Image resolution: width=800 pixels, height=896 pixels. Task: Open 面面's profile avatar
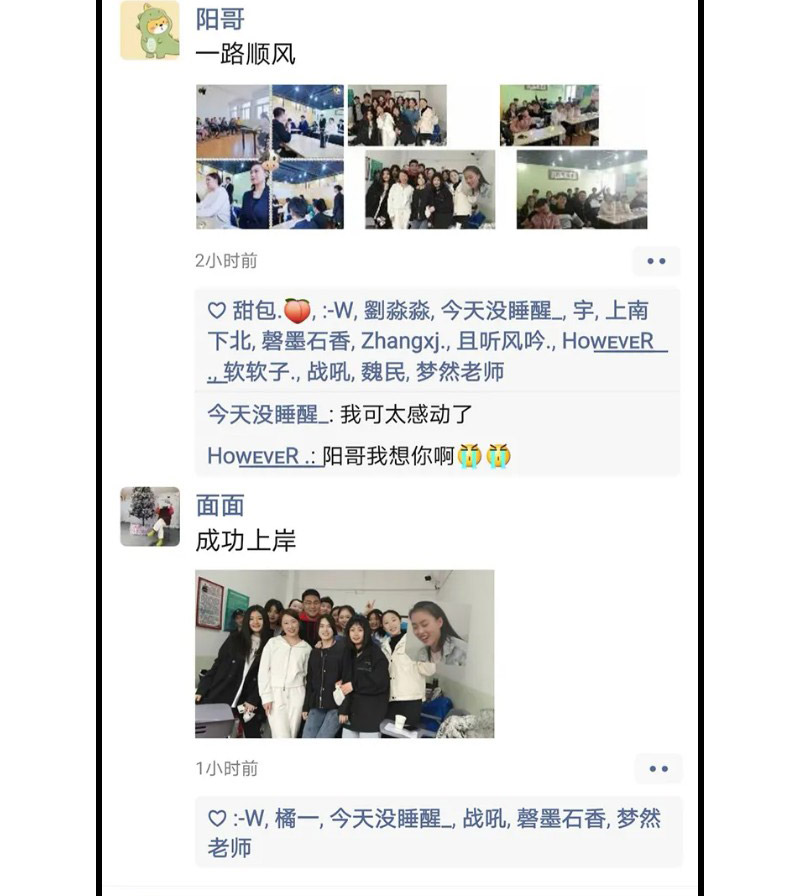point(150,516)
